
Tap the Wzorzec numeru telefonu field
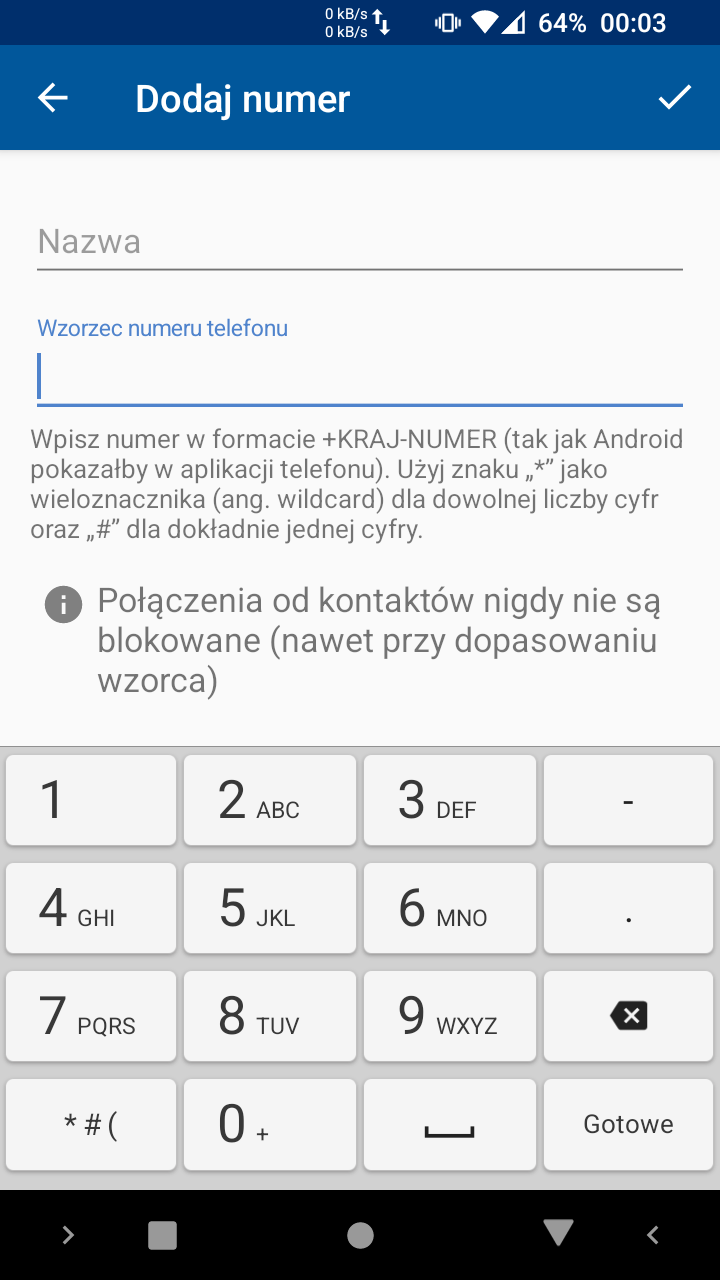(359, 378)
